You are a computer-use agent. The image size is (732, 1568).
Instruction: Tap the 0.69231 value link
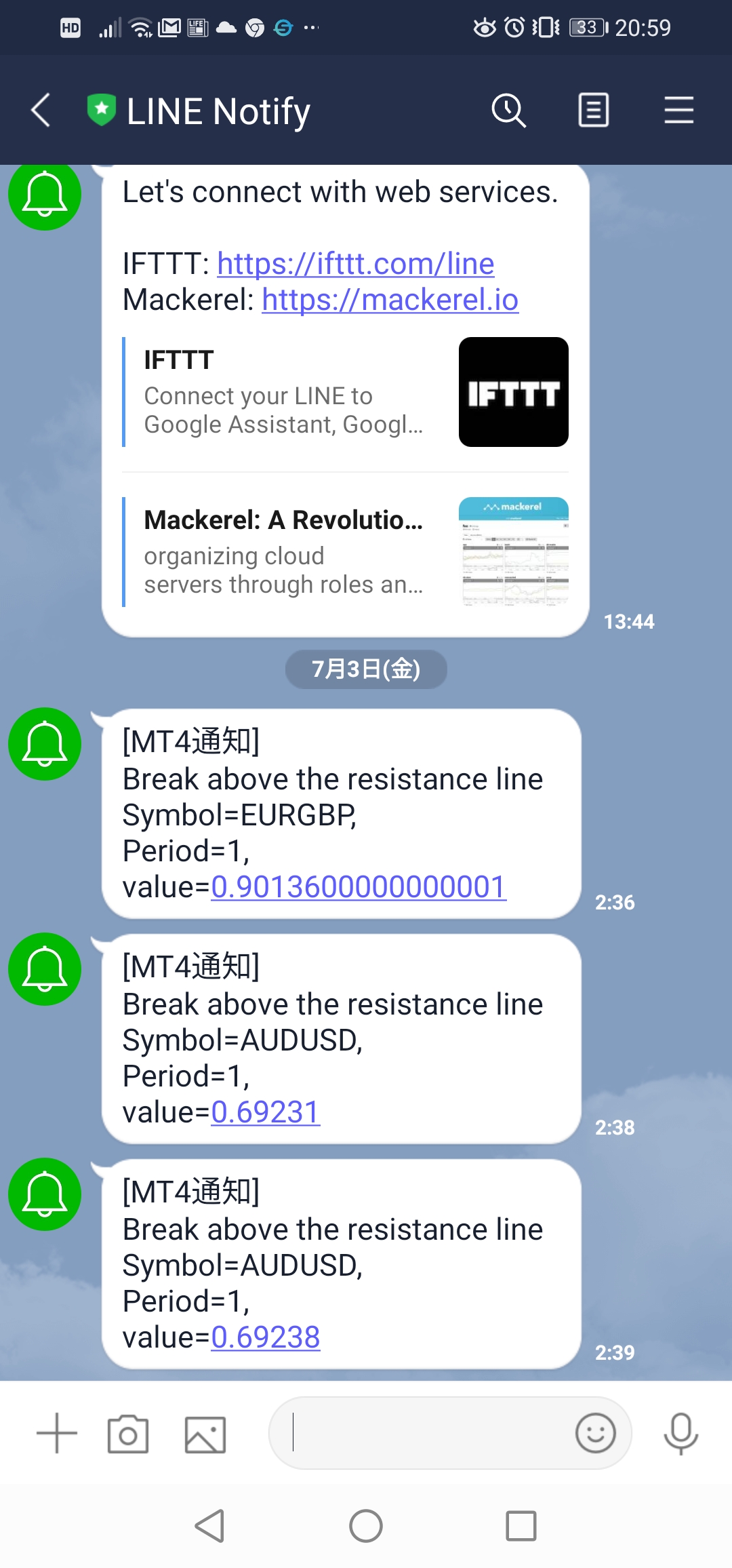265,1112
